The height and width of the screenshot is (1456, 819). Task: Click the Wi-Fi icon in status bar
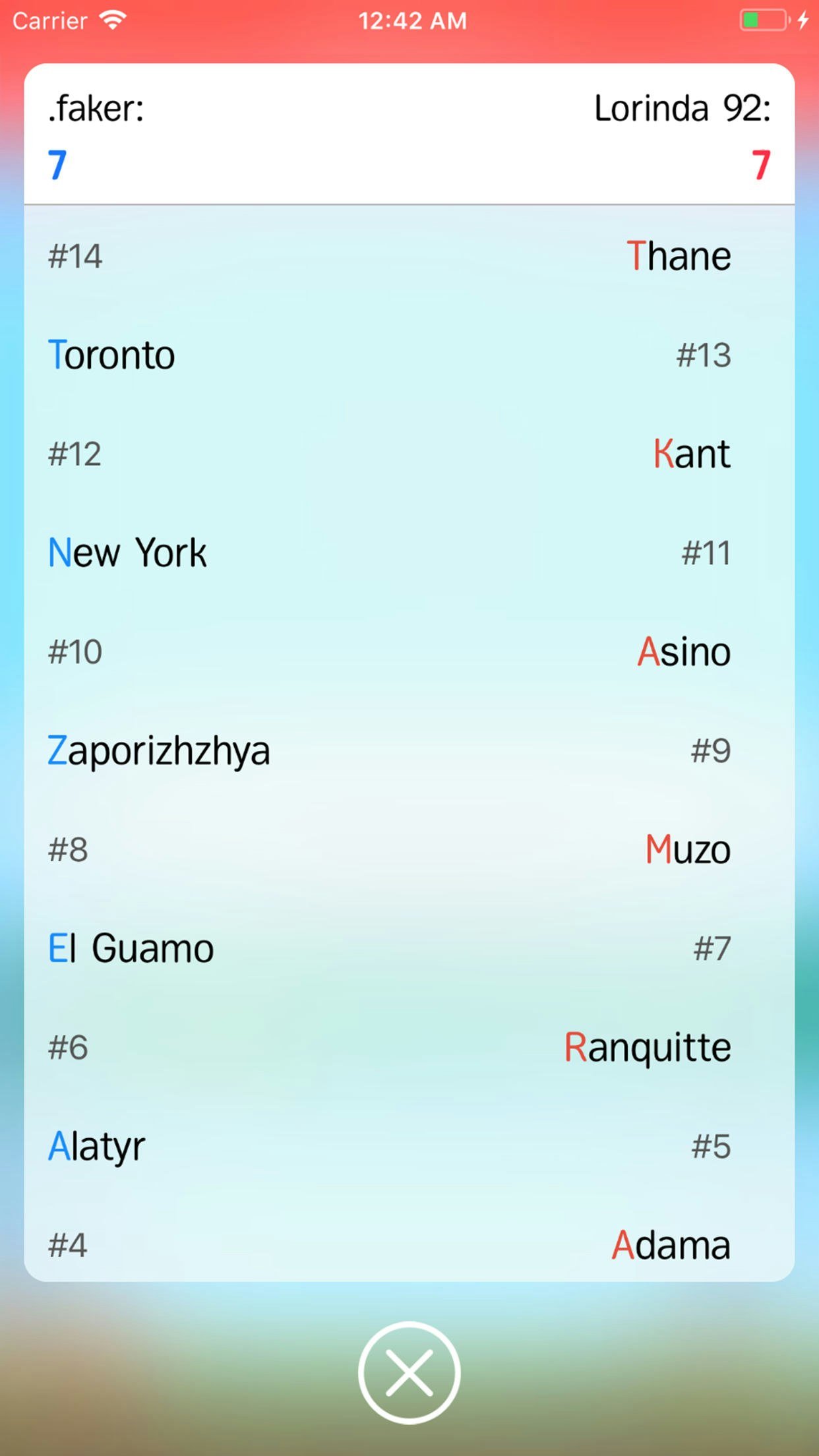(x=112, y=20)
